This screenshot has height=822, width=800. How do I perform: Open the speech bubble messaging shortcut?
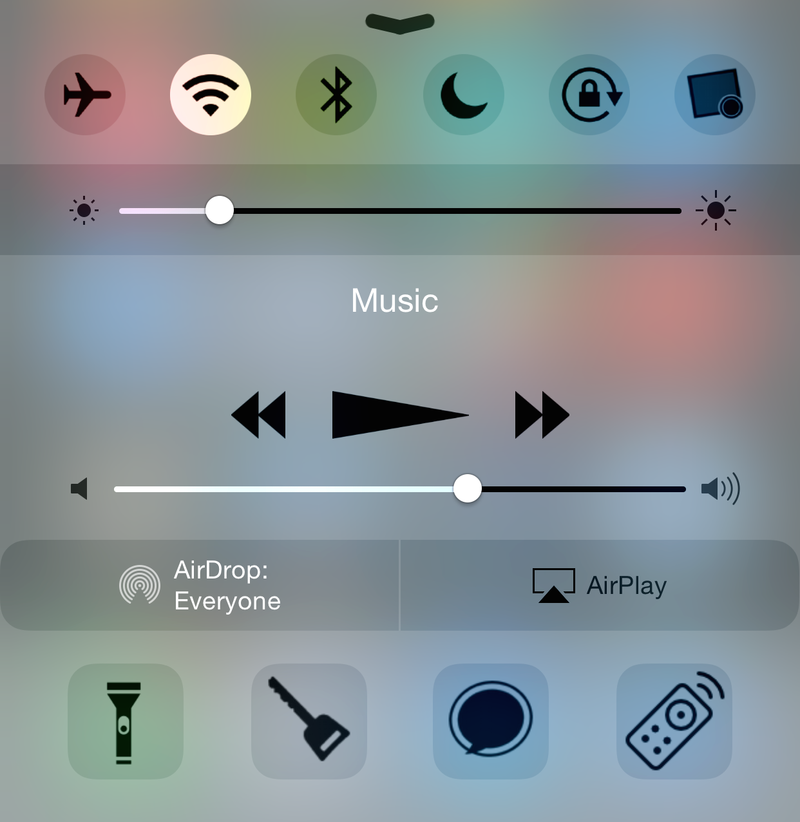490,721
